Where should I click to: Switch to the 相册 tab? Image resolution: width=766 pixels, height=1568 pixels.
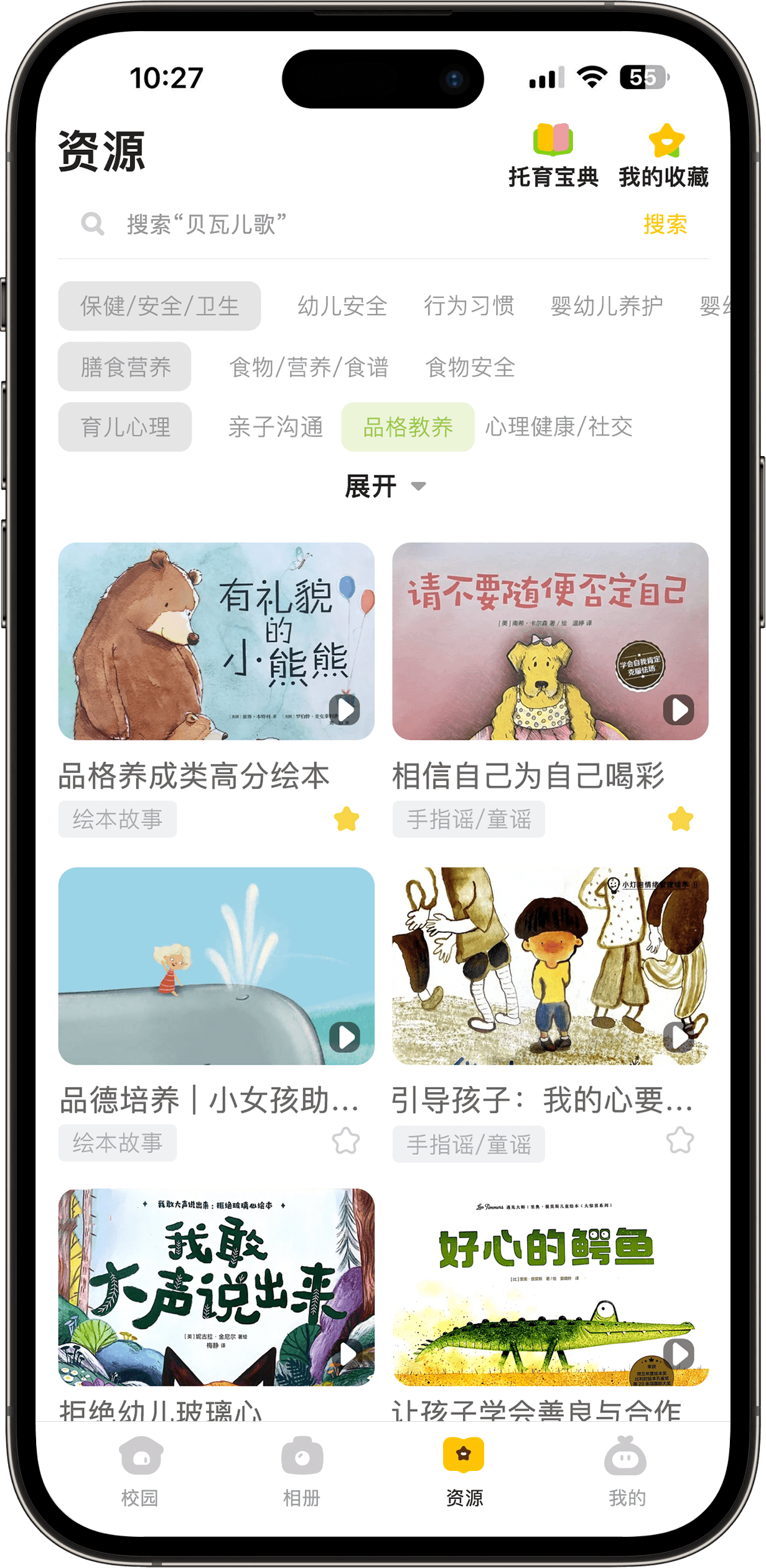click(x=302, y=1471)
